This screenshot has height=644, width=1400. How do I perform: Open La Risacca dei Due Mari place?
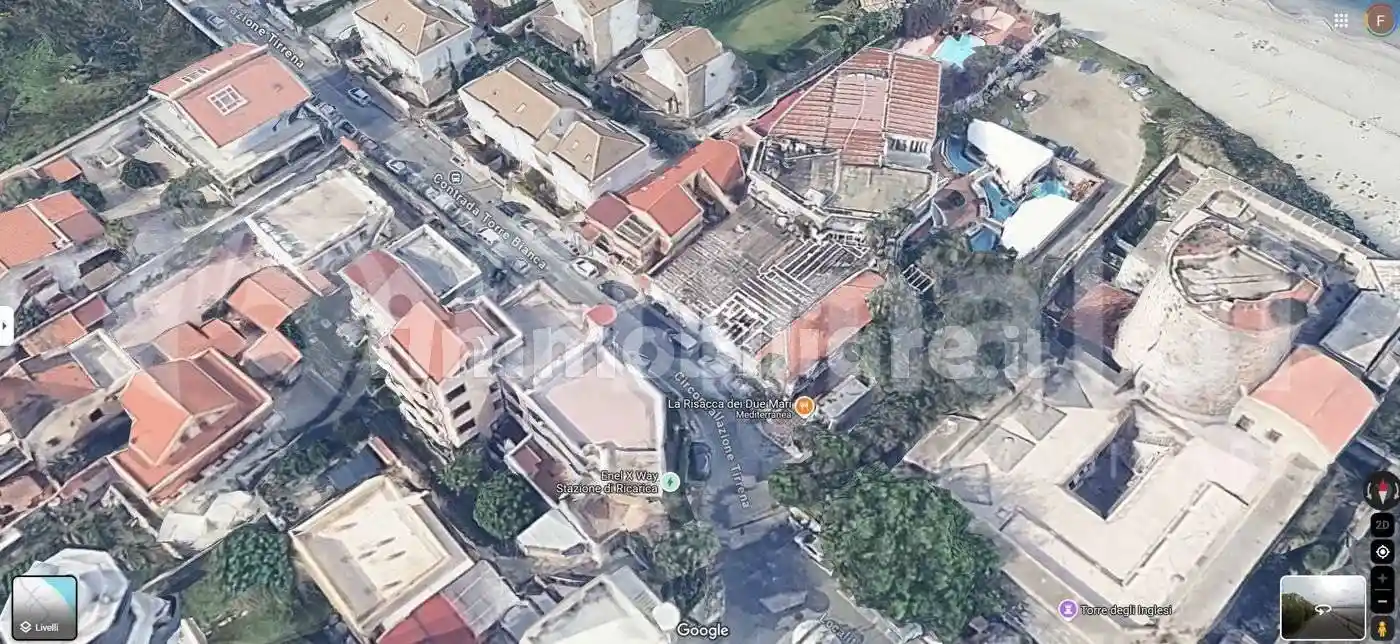coord(804,407)
